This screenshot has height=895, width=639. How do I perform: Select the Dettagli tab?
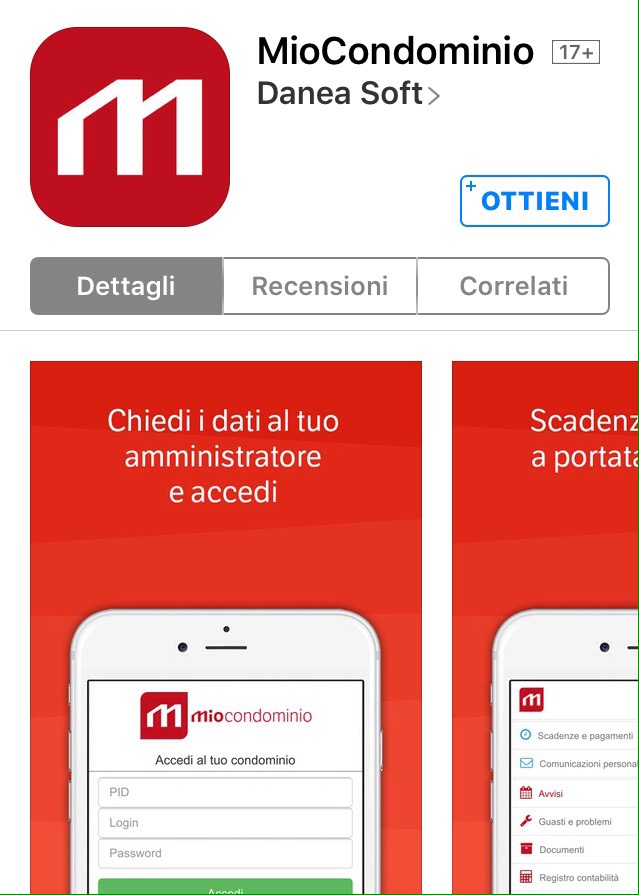[x=126, y=286]
